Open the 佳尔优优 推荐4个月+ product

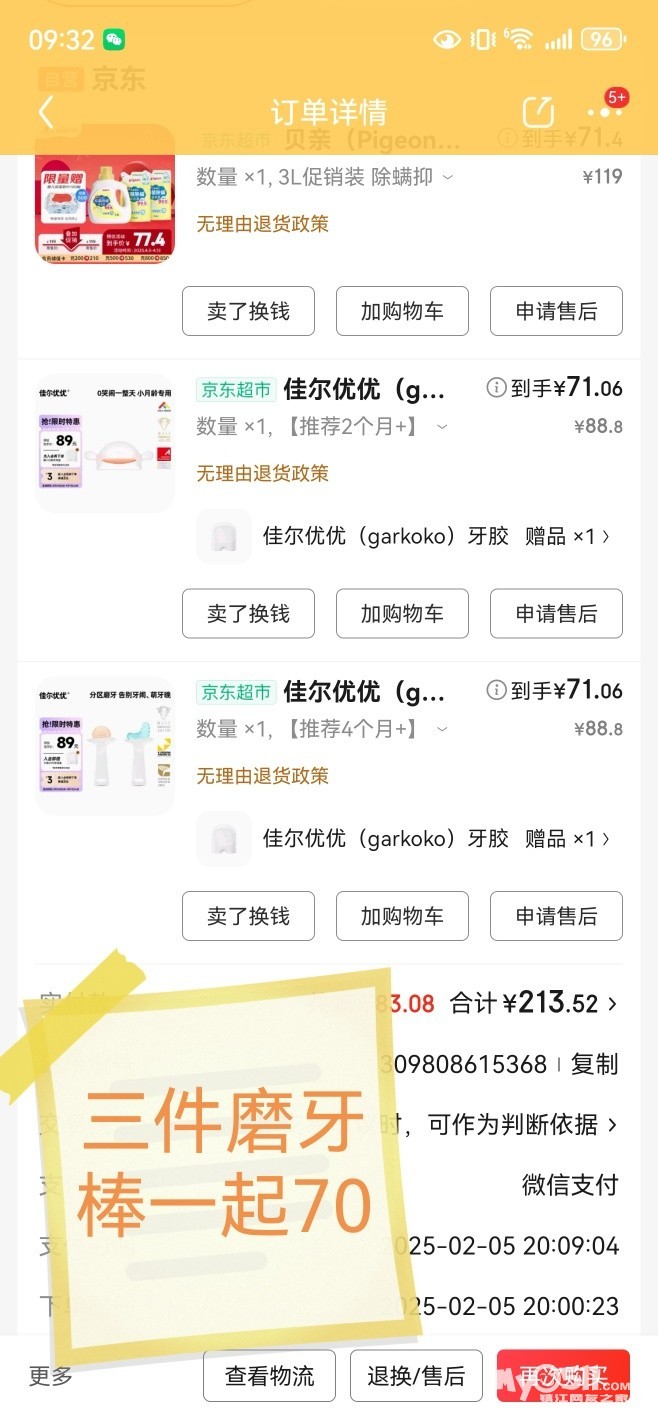point(105,744)
